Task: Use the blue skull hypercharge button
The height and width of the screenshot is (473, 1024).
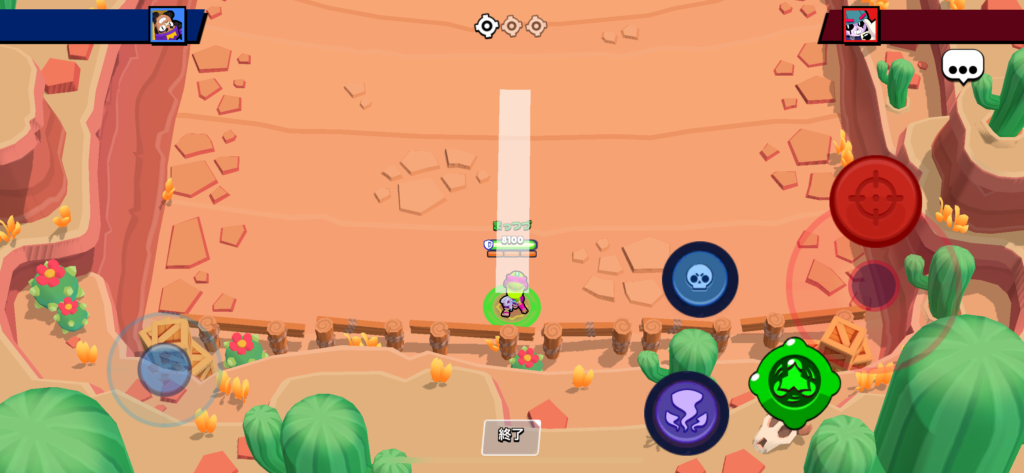Action: pyautogui.click(x=700, y=279)
